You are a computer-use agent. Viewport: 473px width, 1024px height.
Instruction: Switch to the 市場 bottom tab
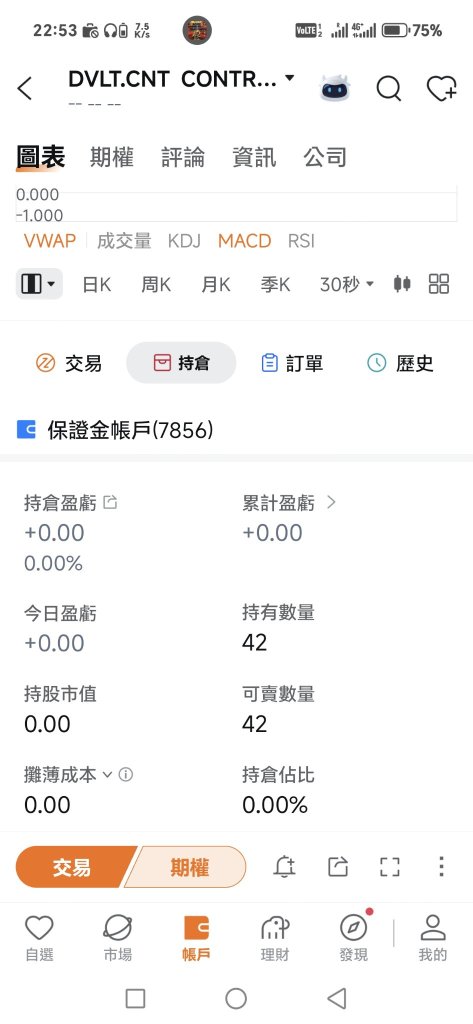(x=118, y=938)
